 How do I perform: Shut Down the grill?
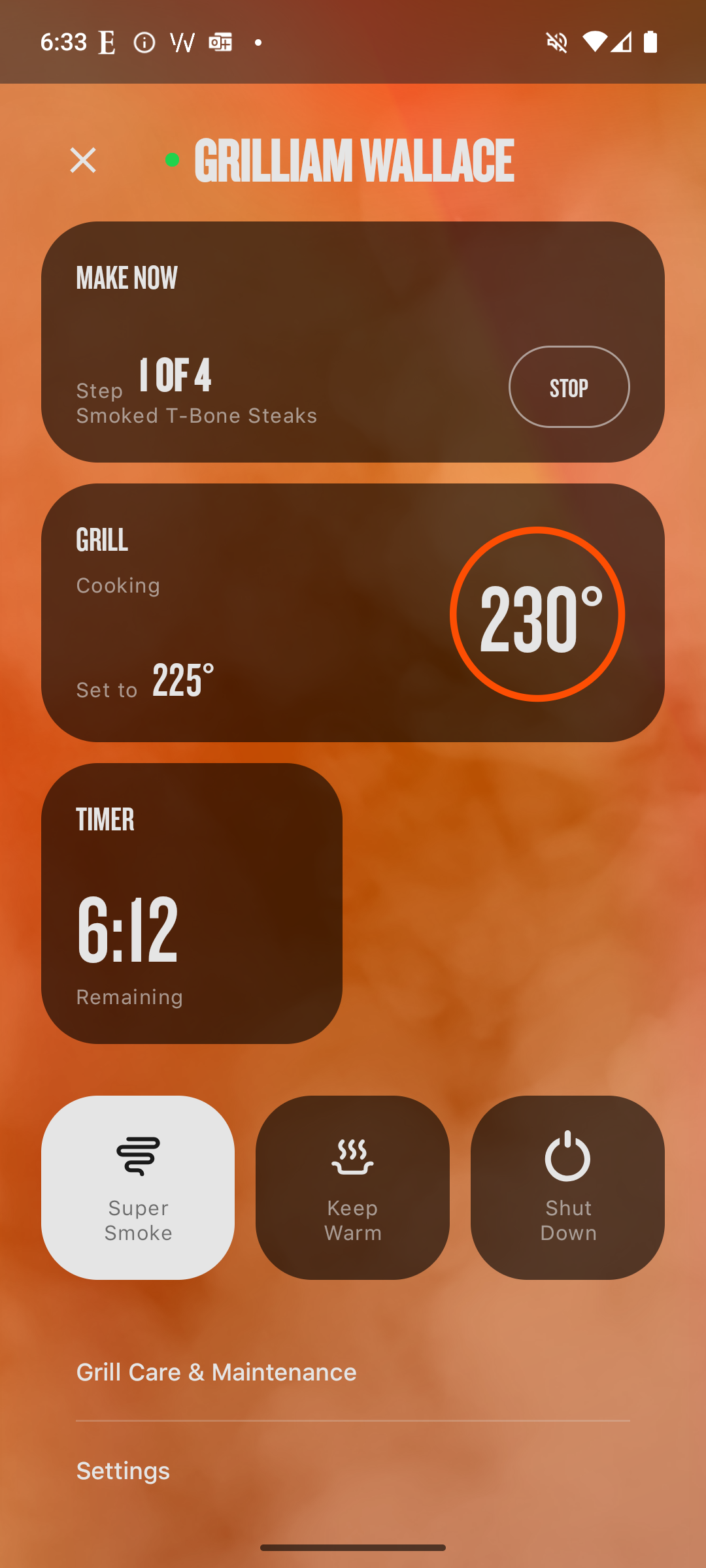(567, 1187)
